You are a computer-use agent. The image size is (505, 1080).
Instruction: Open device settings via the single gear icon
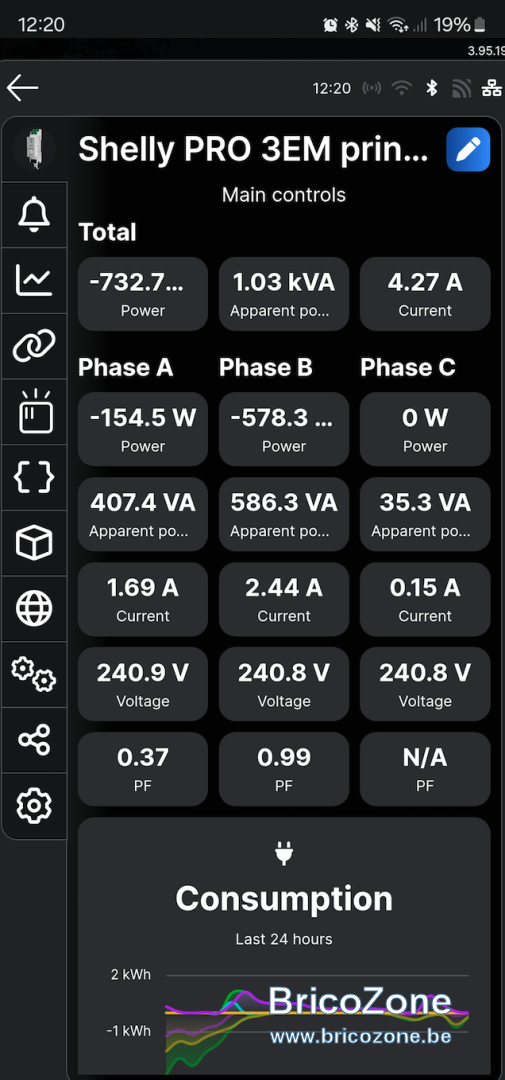pyautogui.click(x=34, y=805)
